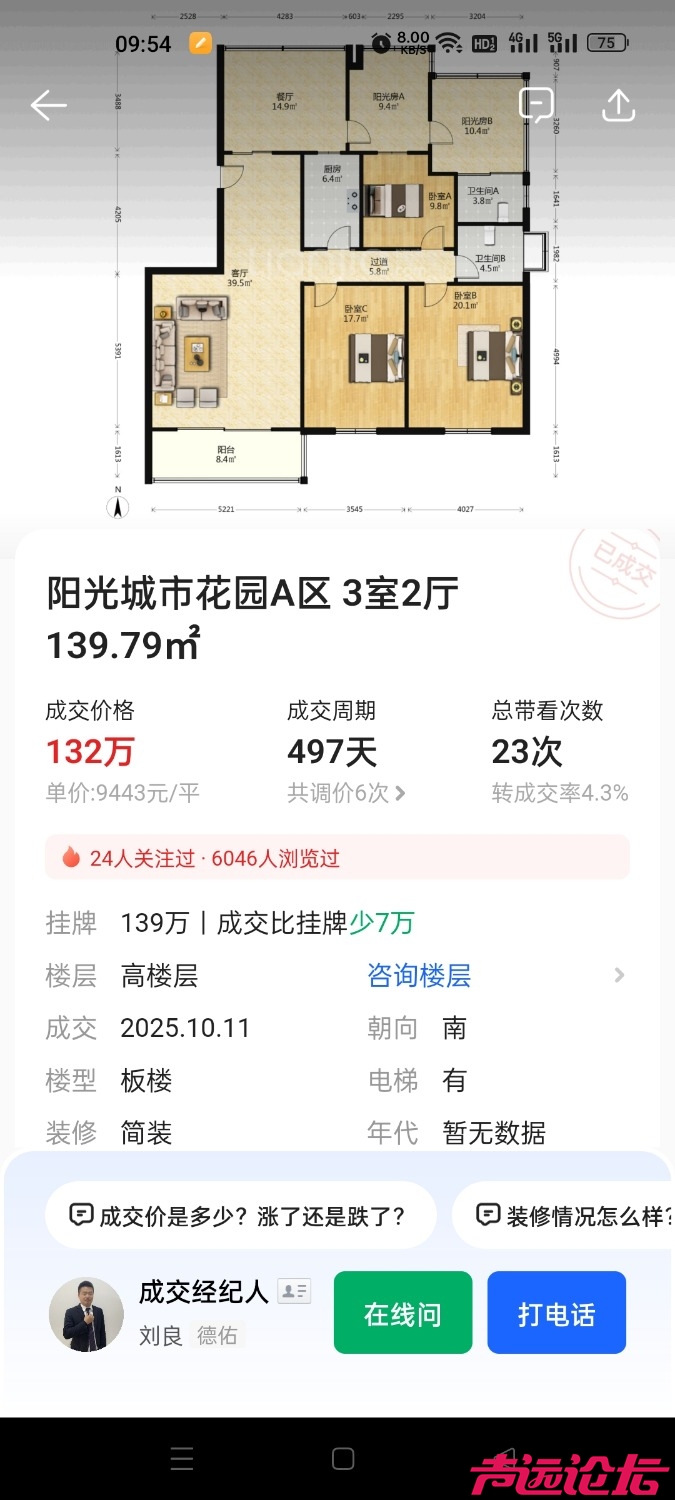The image size is (675, 1500).
Task: Ask 成交价是多少？涨了还是跌了？
Action: tap(240, 1215)
